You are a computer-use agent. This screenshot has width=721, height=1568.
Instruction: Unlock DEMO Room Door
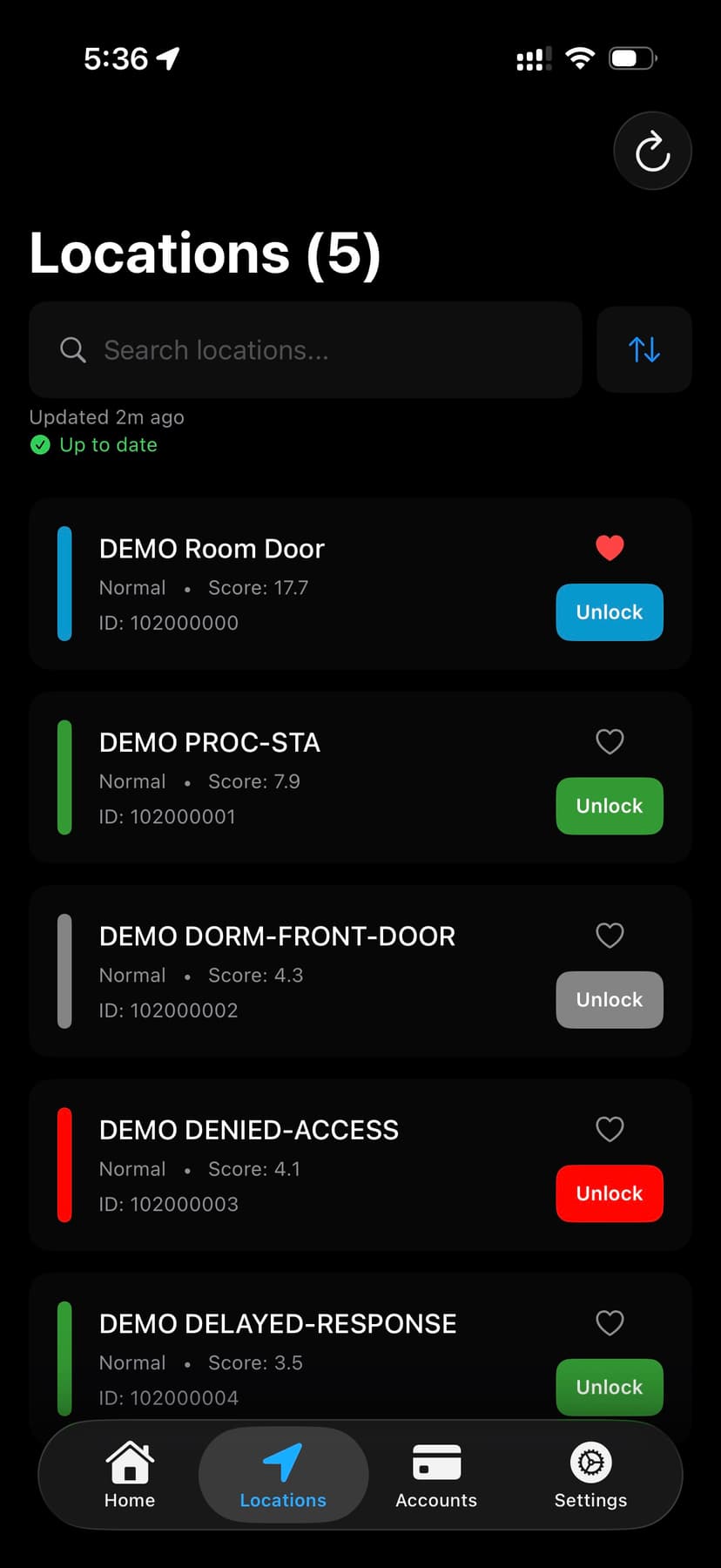coord(609,612)
